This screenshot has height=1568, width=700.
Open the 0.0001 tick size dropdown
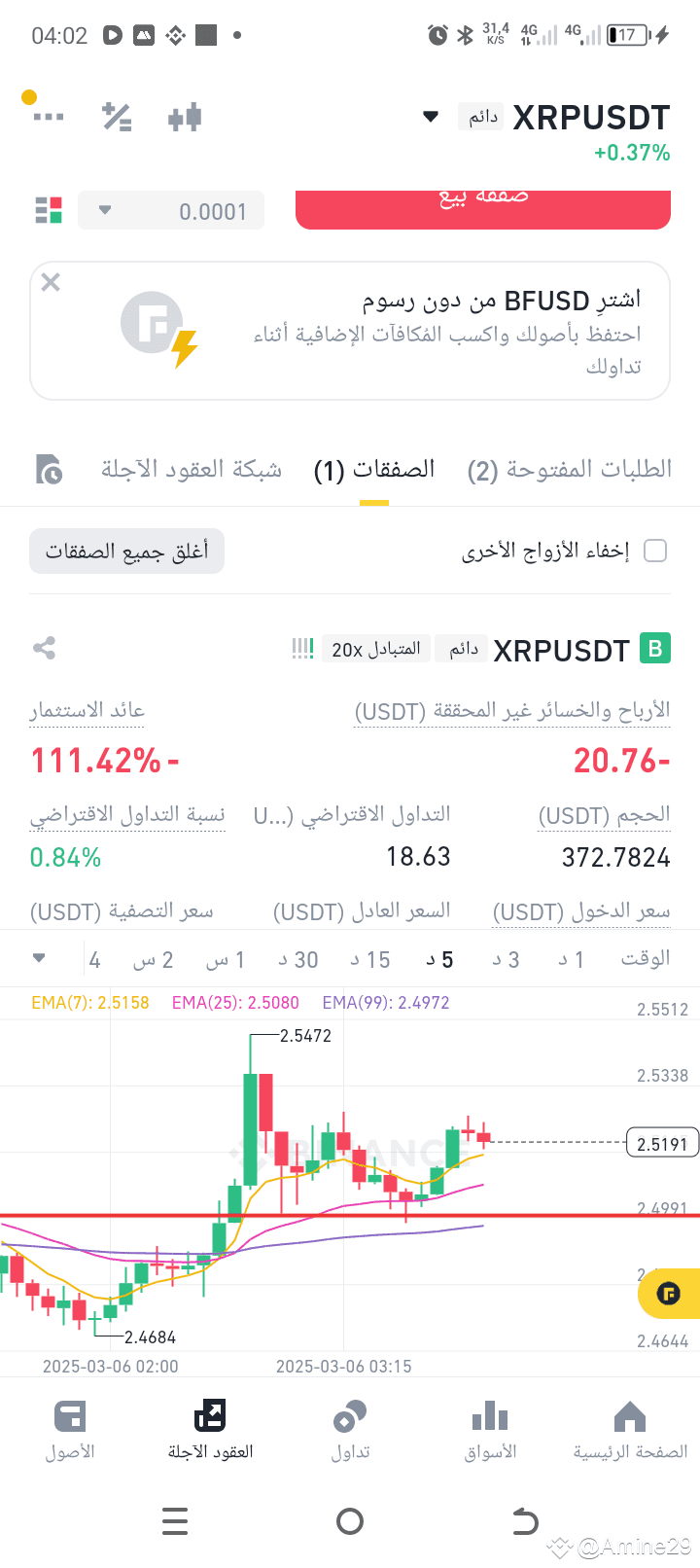click(171, 210)
